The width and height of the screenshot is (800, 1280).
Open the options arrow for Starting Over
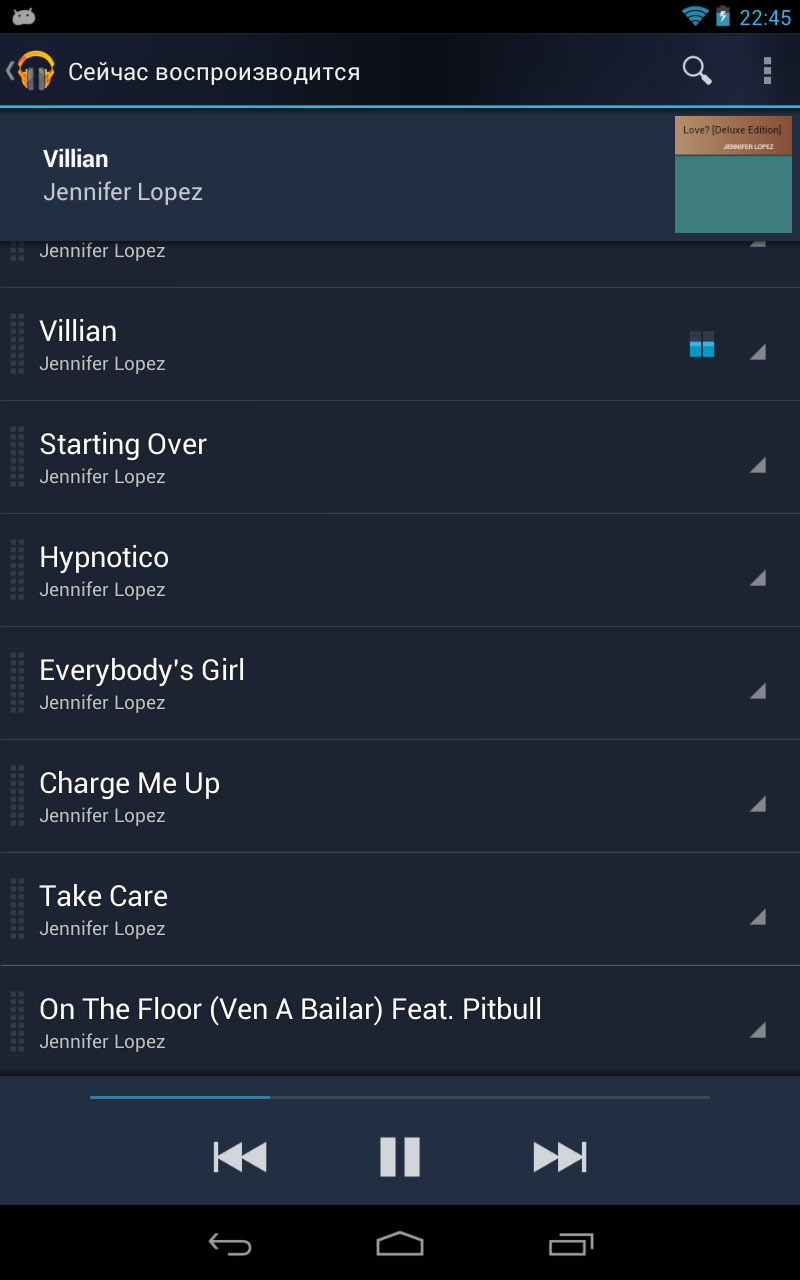click(758, 464)
